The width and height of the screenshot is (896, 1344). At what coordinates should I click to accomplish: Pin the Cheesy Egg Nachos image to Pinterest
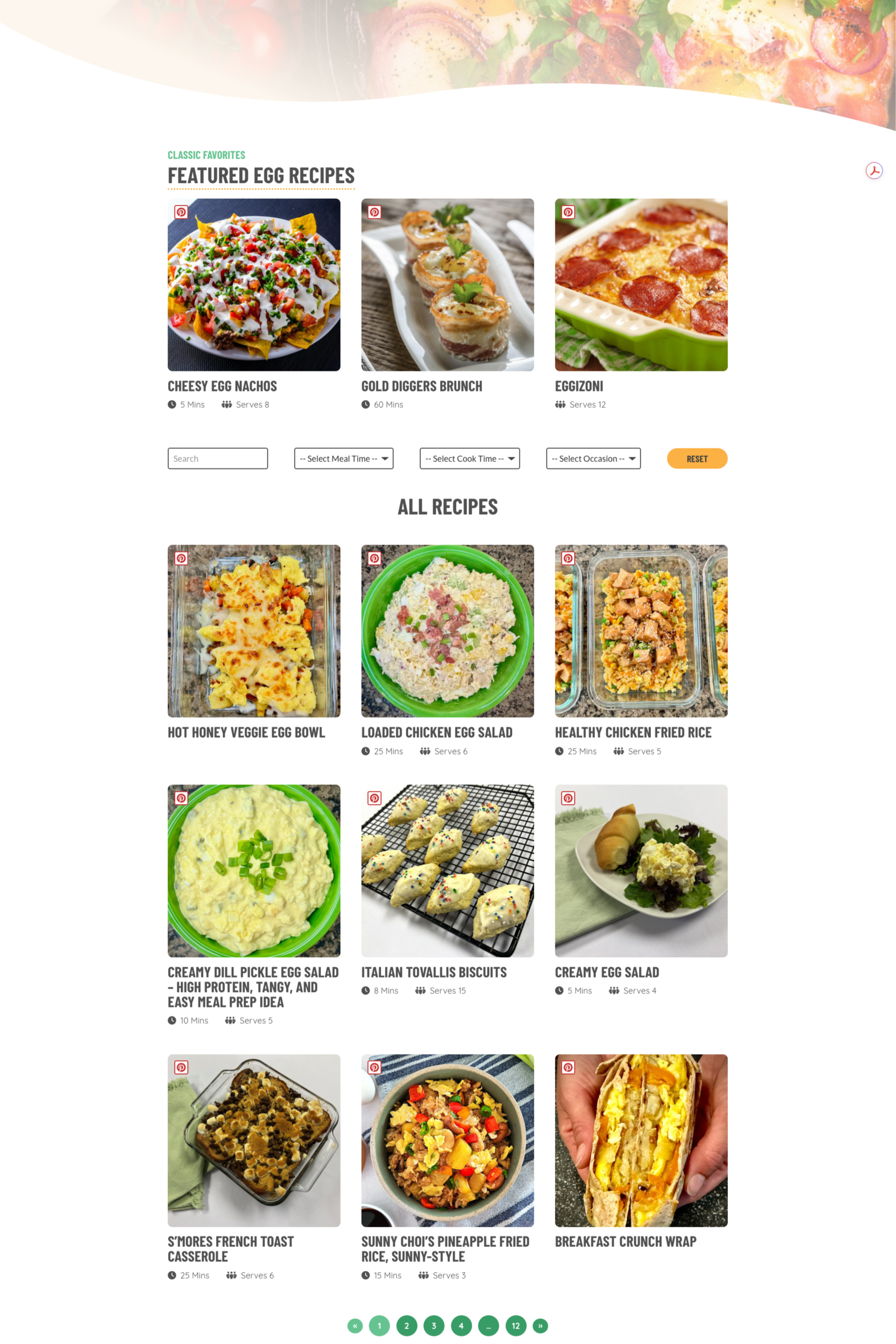coord(181,213)
